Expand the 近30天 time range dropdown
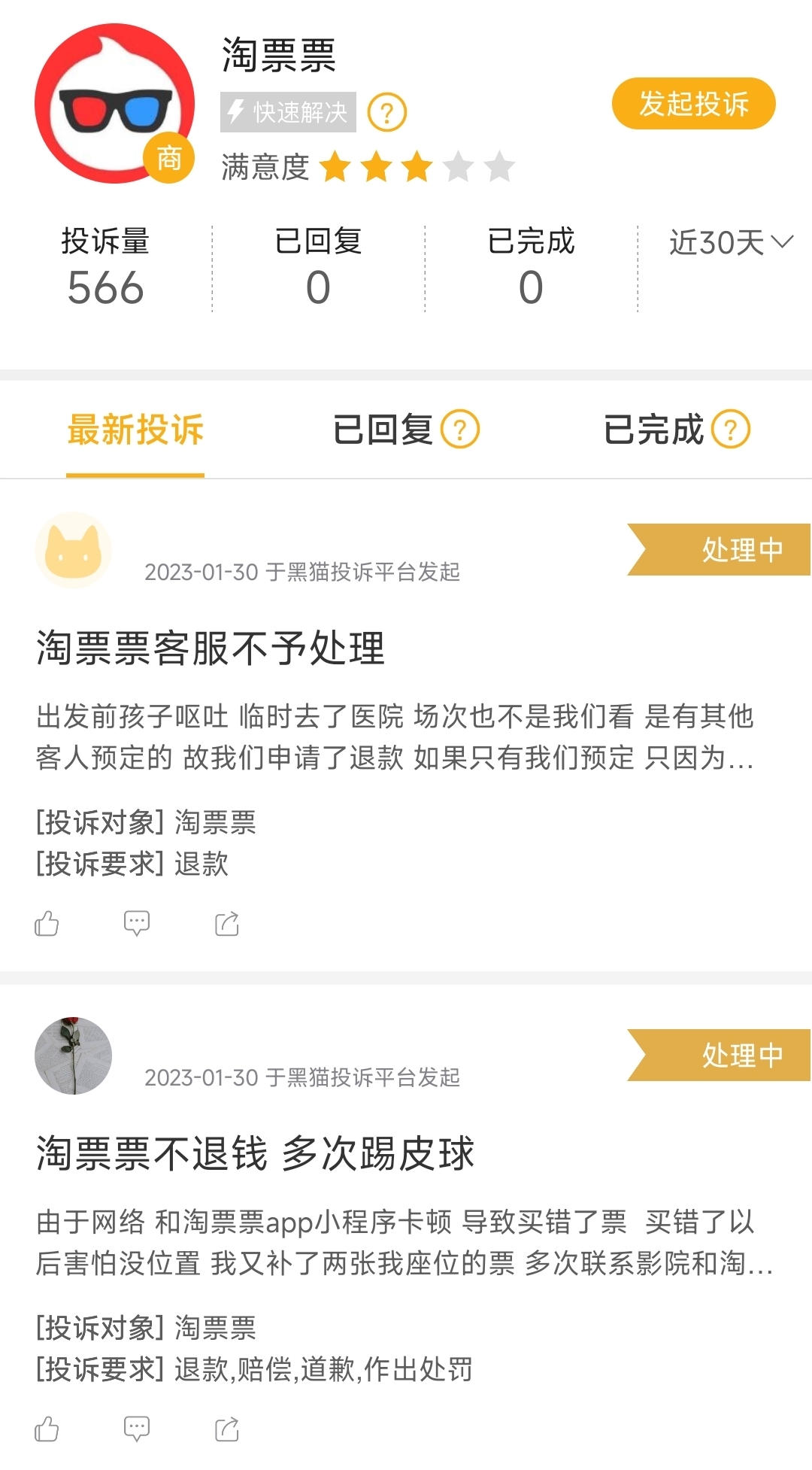This screenshot has width=812, height=1470. (x=730, y=242)
